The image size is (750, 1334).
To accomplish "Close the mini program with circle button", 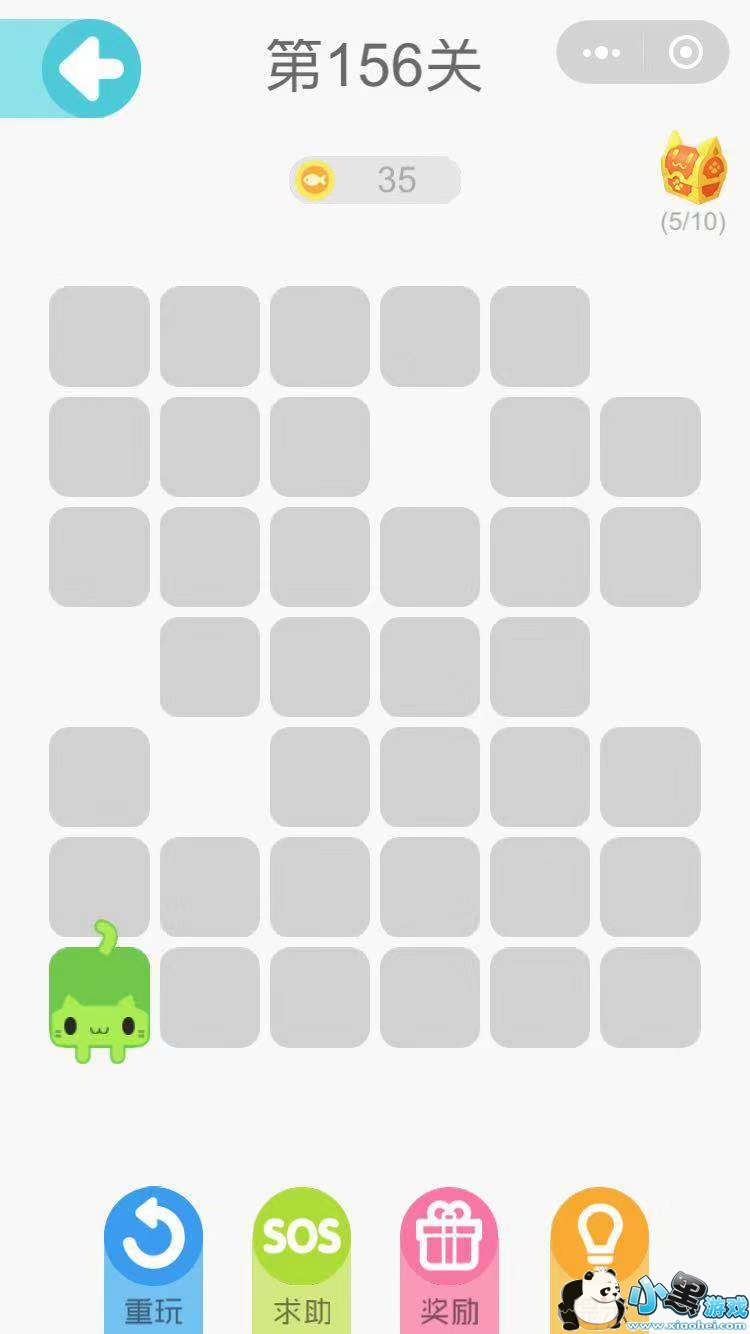I will (x=686, y=53).
